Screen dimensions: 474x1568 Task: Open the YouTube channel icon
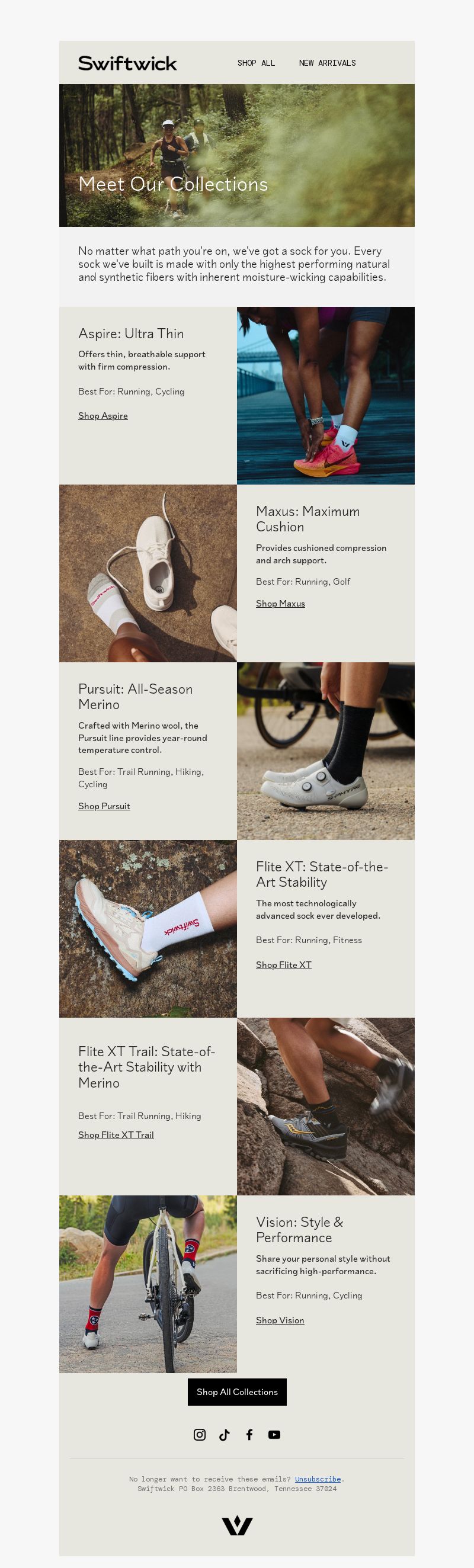pyautogui.click(x=274, y=1435)
